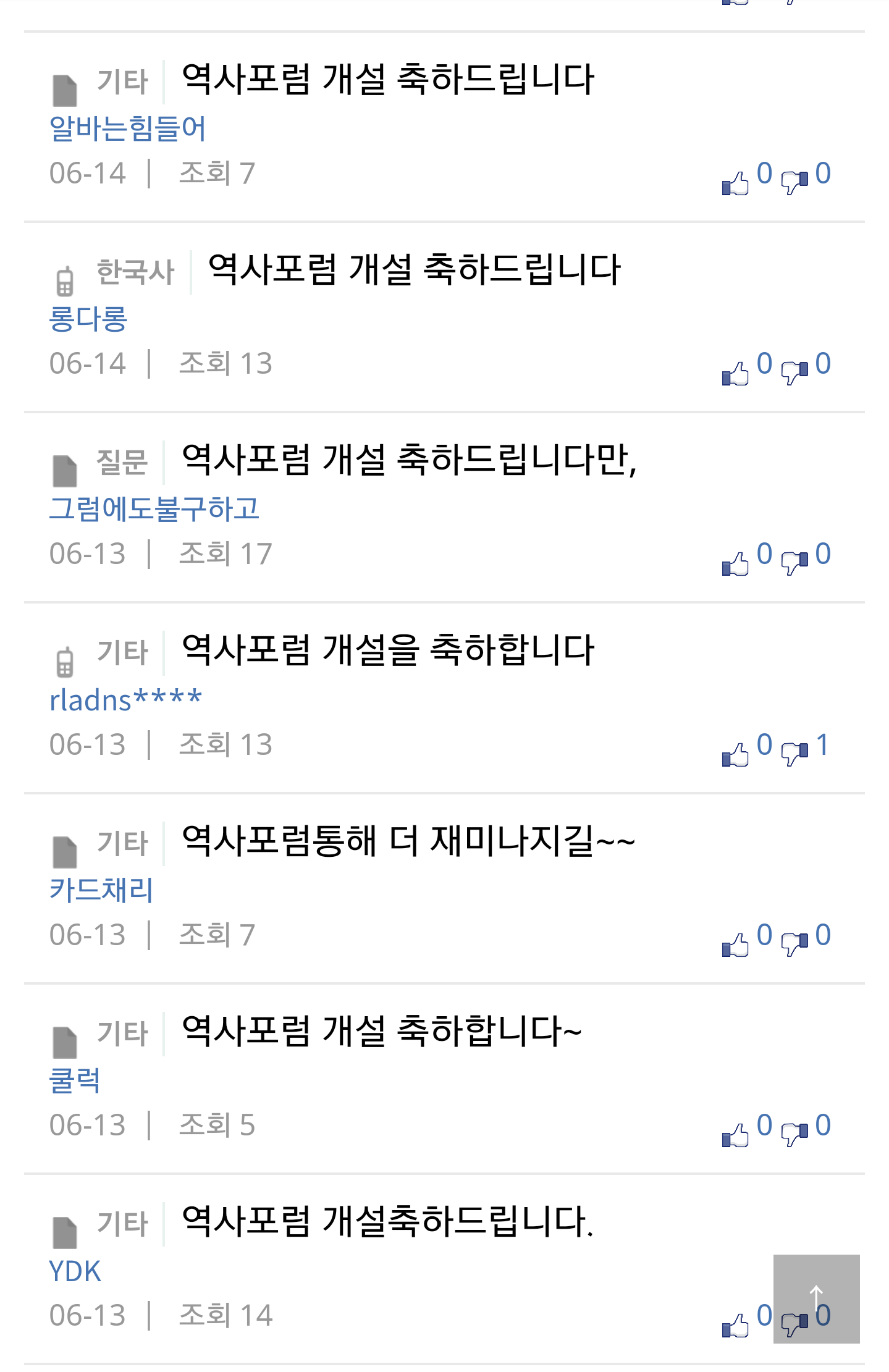
Task: Tap the author name 카드채리
Action: 101,890
